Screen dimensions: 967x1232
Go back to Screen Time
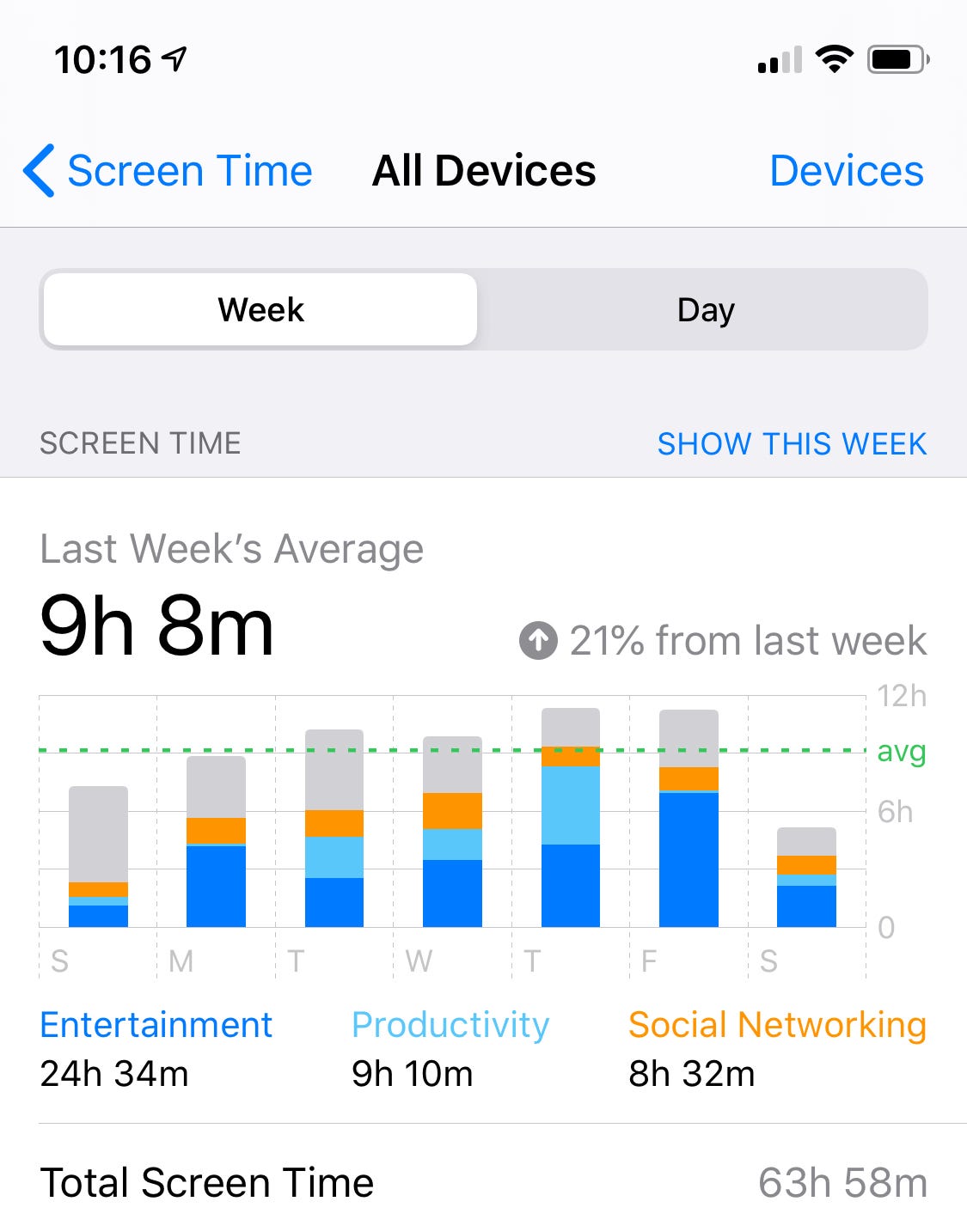click(169, 171)
